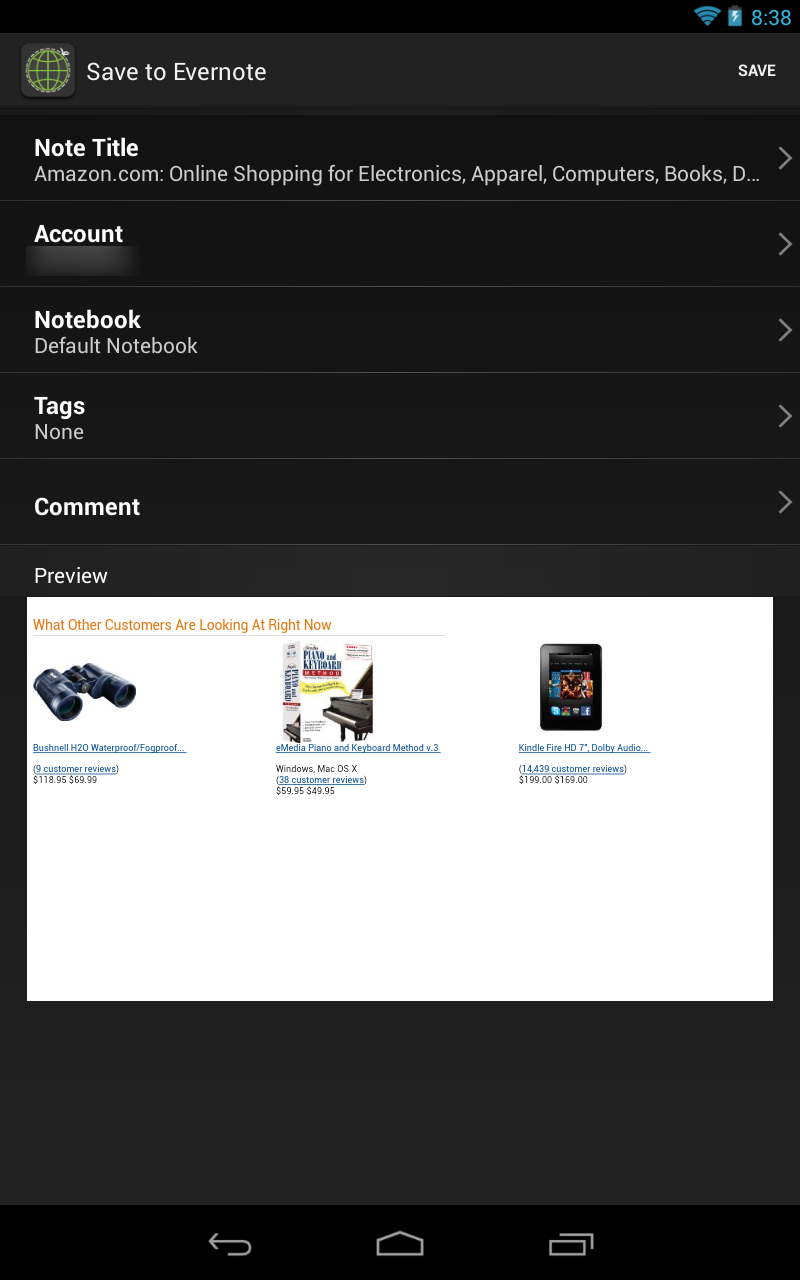The image size is (800, 1280).
Task: Add Tags to the note
Action: coord(400,417)
